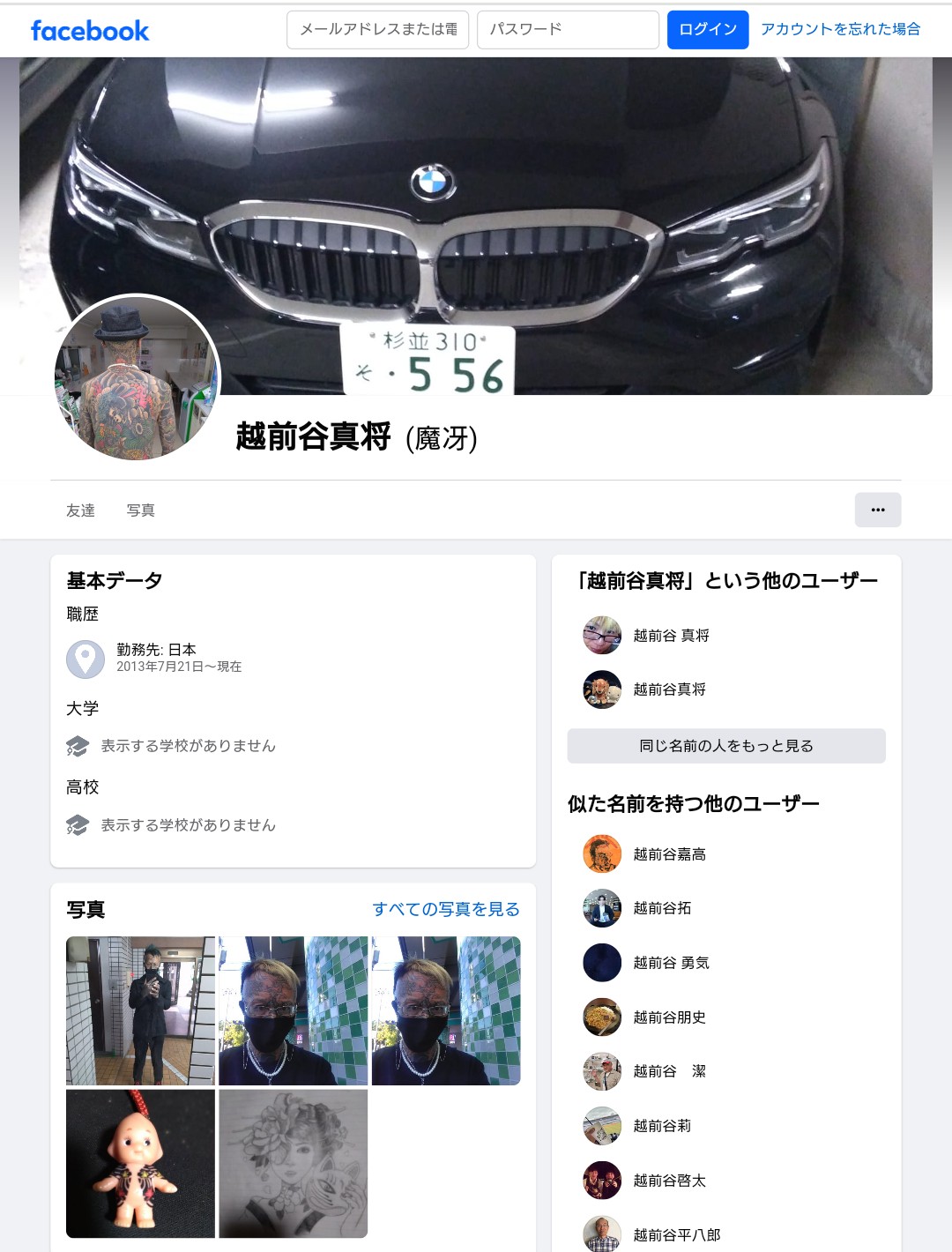View the circular profile picture
Viewport: 952px width, 1252px height.
[137, 377]
